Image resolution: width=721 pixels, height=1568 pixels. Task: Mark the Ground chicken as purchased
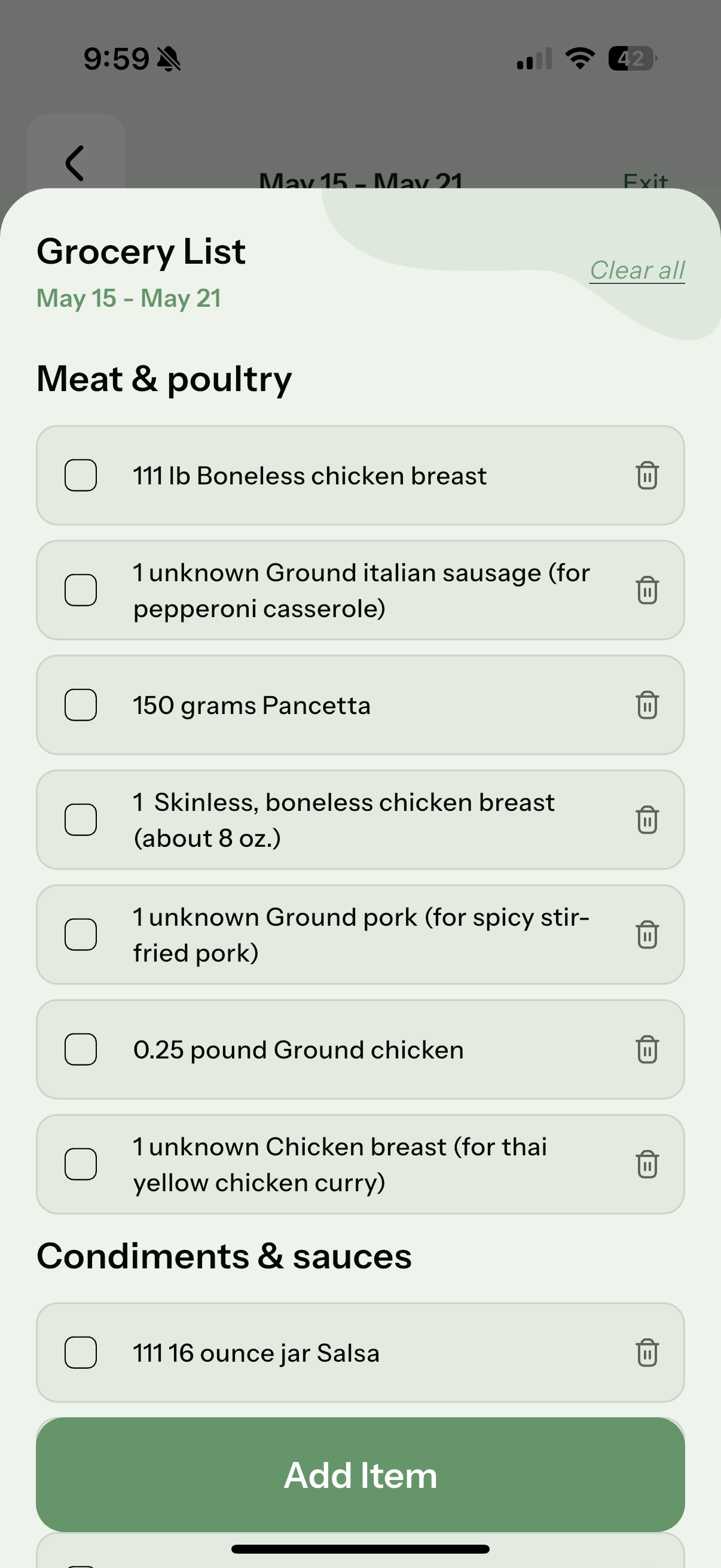pos(81,1050)
